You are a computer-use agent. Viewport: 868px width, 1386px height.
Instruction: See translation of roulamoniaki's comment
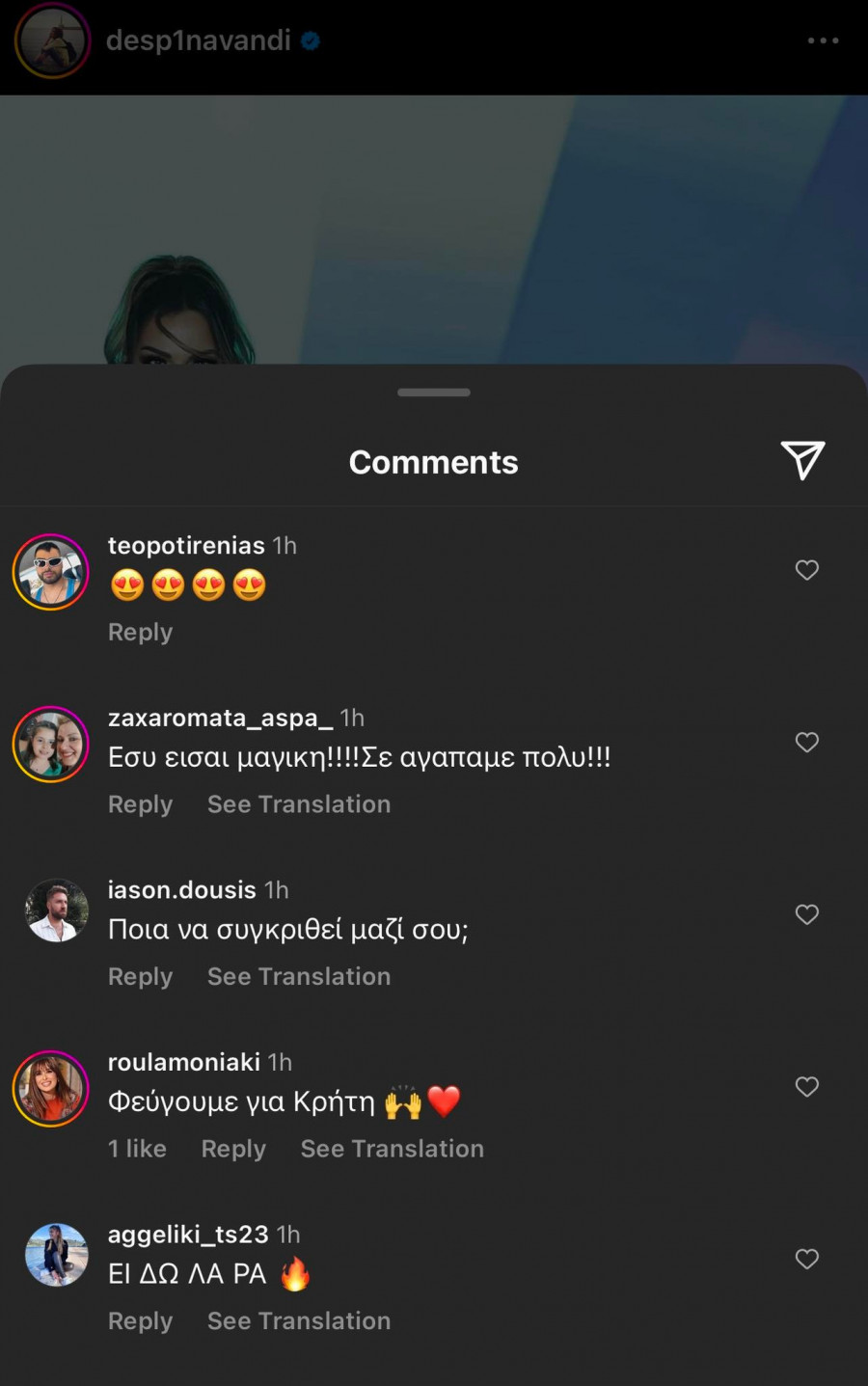tap(392, 1149)
